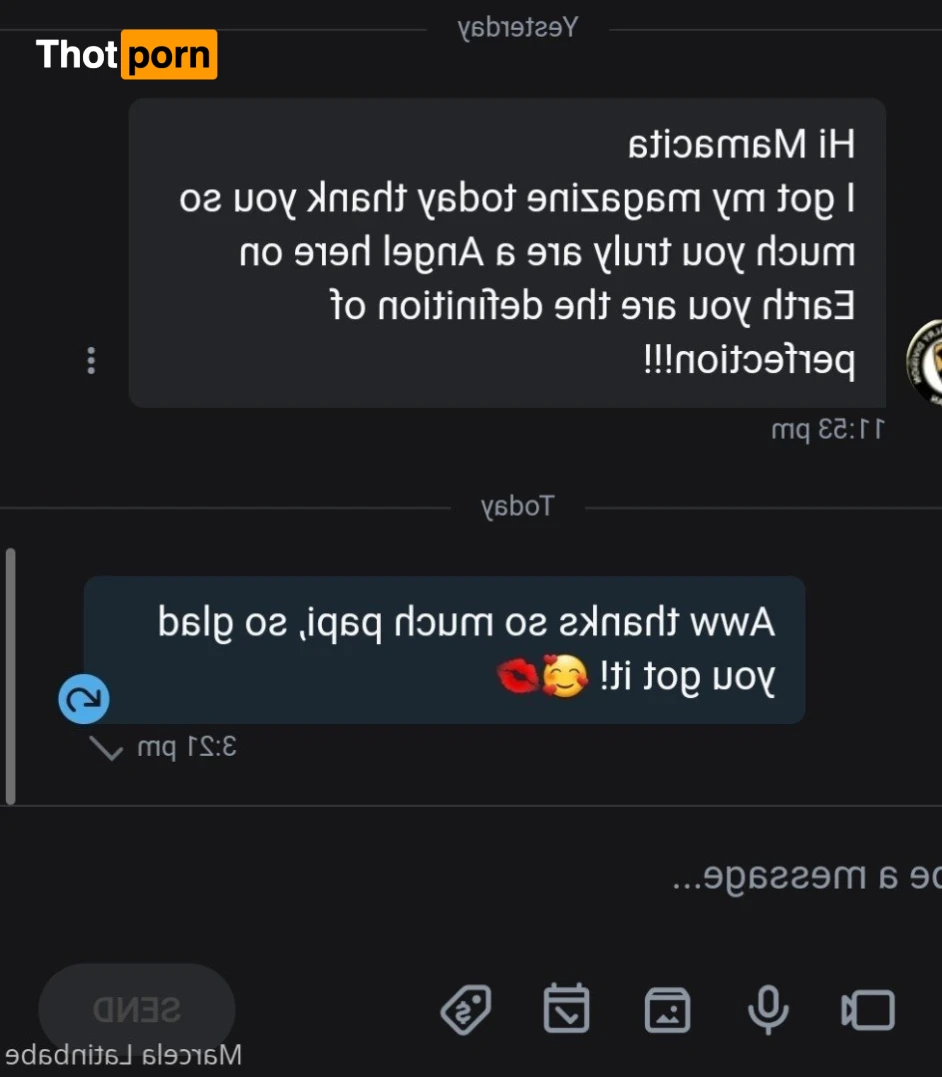The height and width of the screenshot is (1077, 942).
Task: Record a video with the camera icon
Action: pos(867,1010)
